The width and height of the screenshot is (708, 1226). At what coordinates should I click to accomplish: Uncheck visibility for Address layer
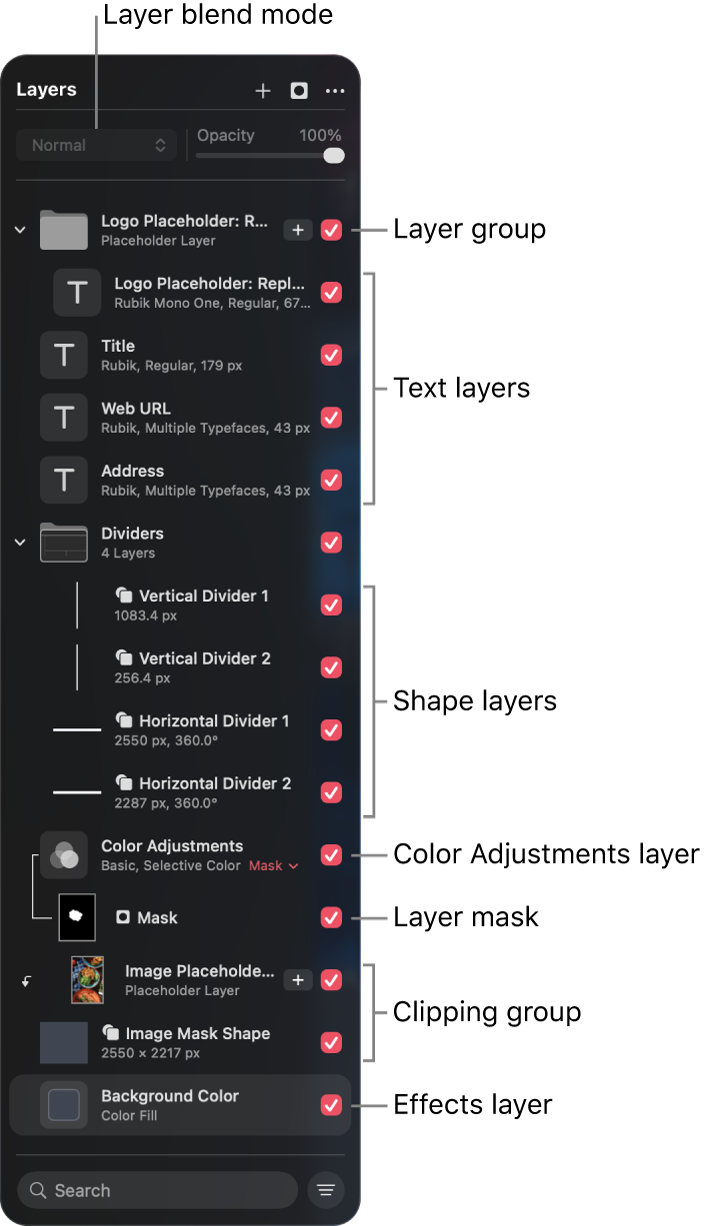[331, 480]
